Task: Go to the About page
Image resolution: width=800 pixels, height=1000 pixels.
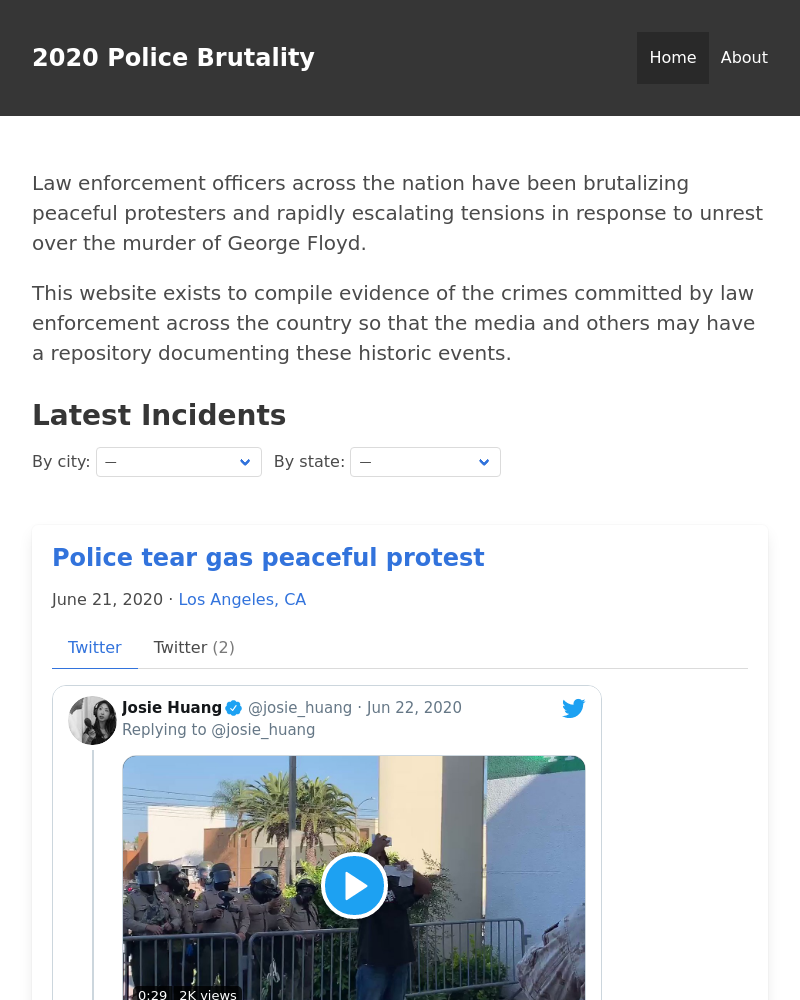Action: 744,58
